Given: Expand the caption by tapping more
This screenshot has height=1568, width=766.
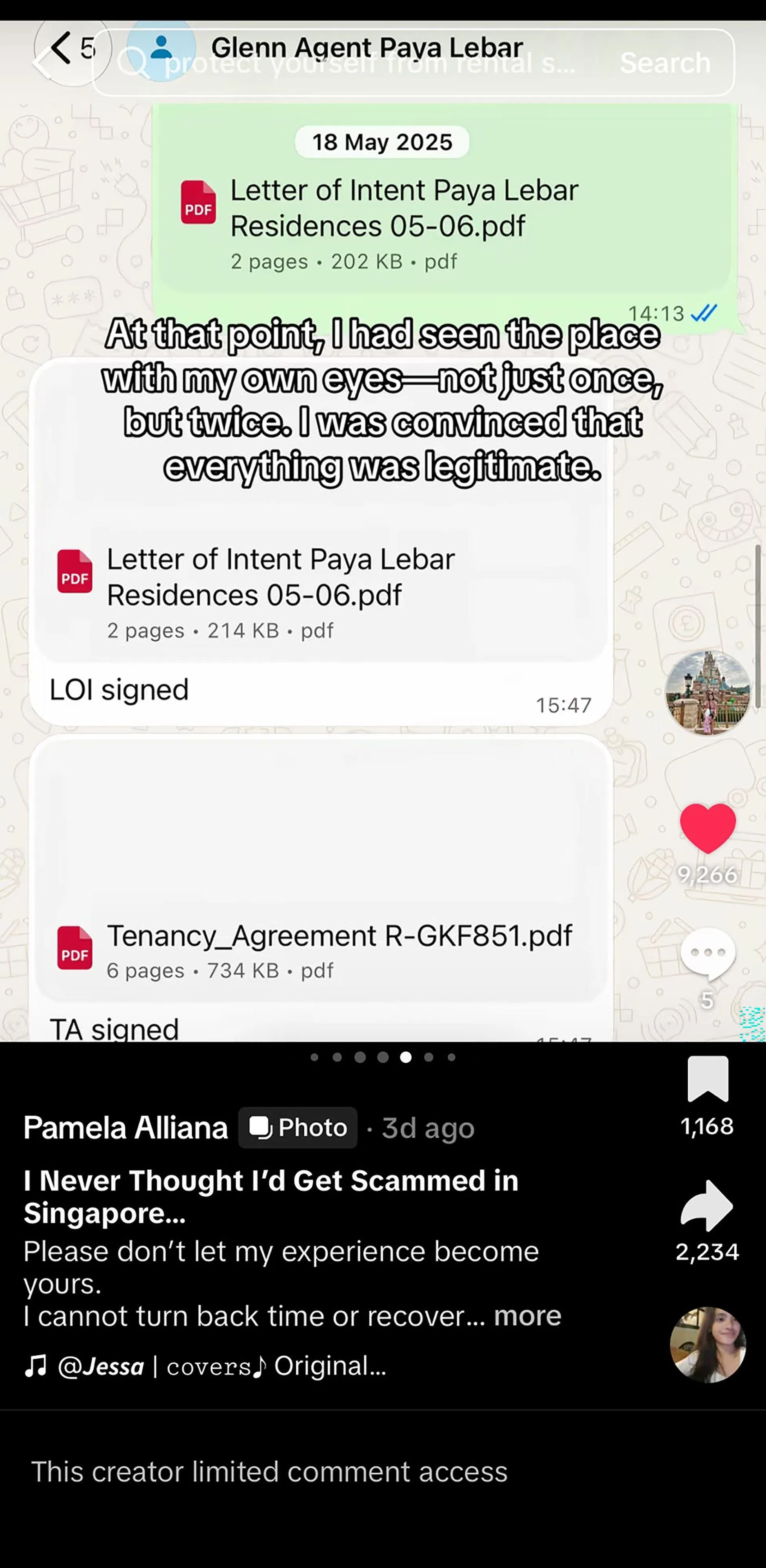Looking at the screenshot, I should pos(527,1316).
